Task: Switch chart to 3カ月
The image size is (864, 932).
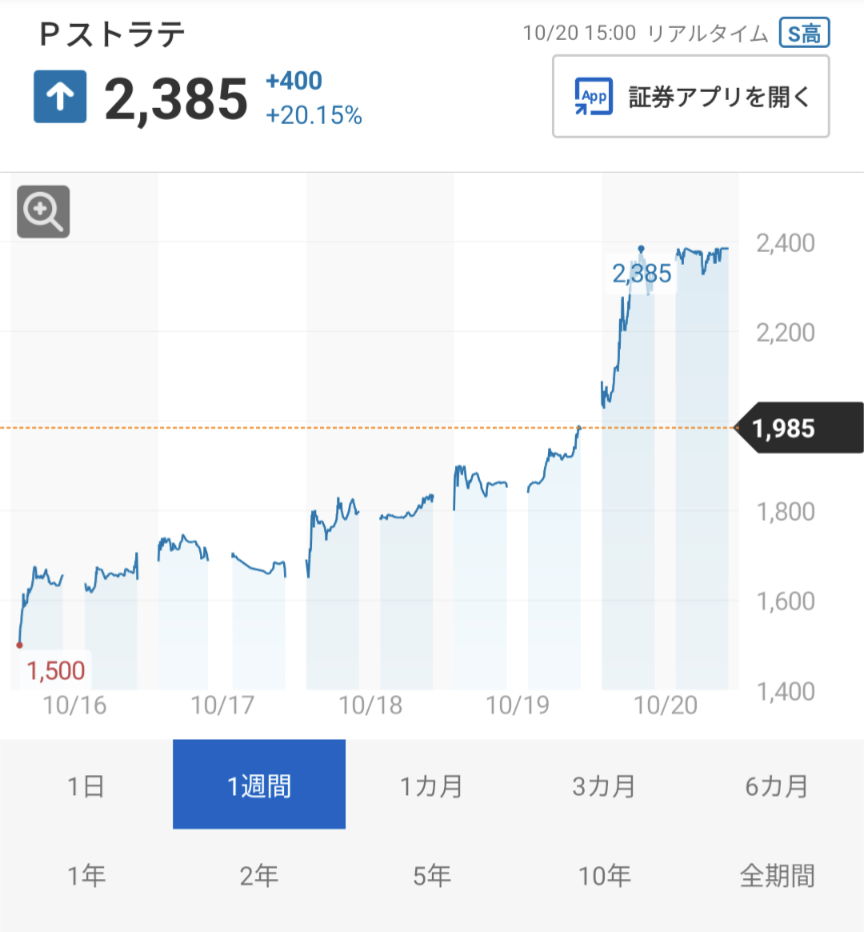Action: point(604,785)
